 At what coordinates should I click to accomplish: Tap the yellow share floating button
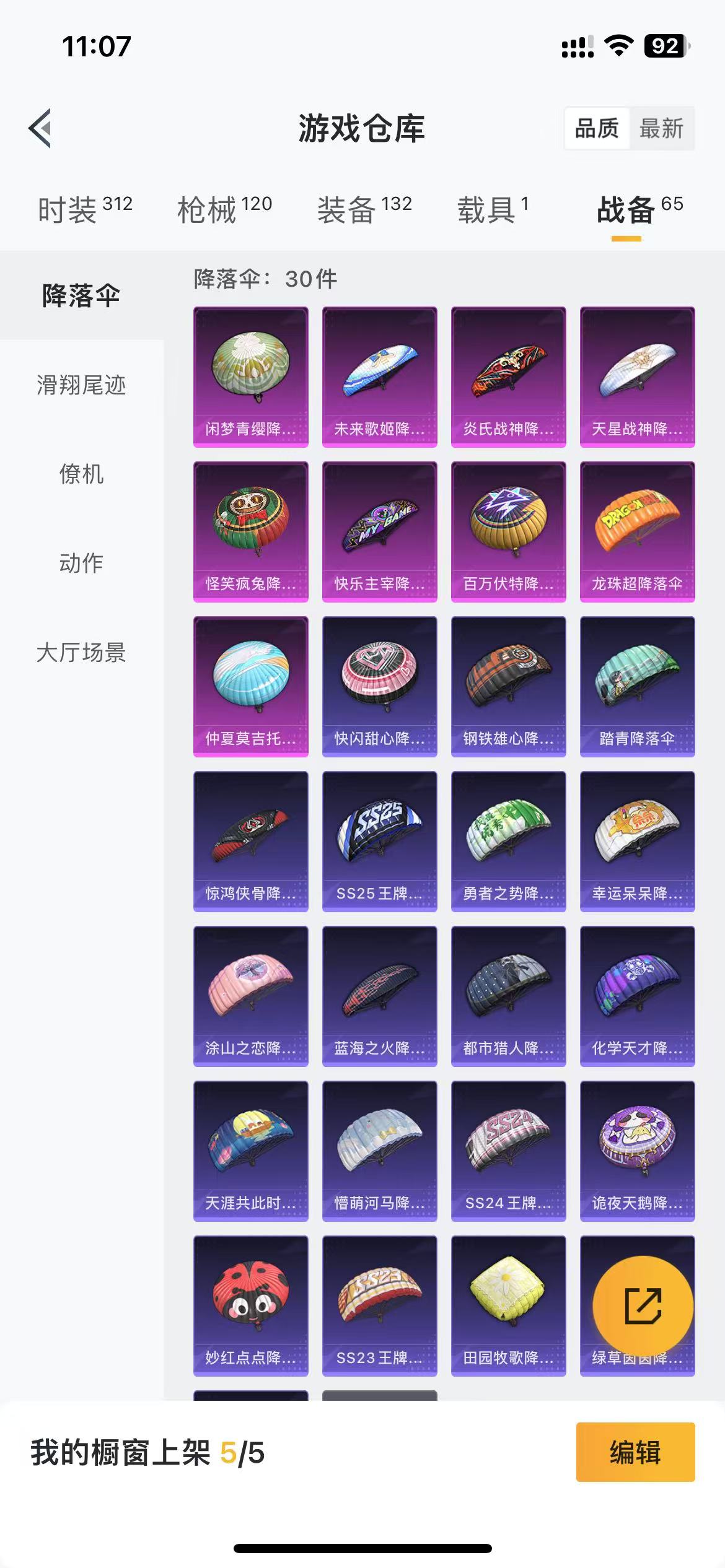(x=643, y=1306)
